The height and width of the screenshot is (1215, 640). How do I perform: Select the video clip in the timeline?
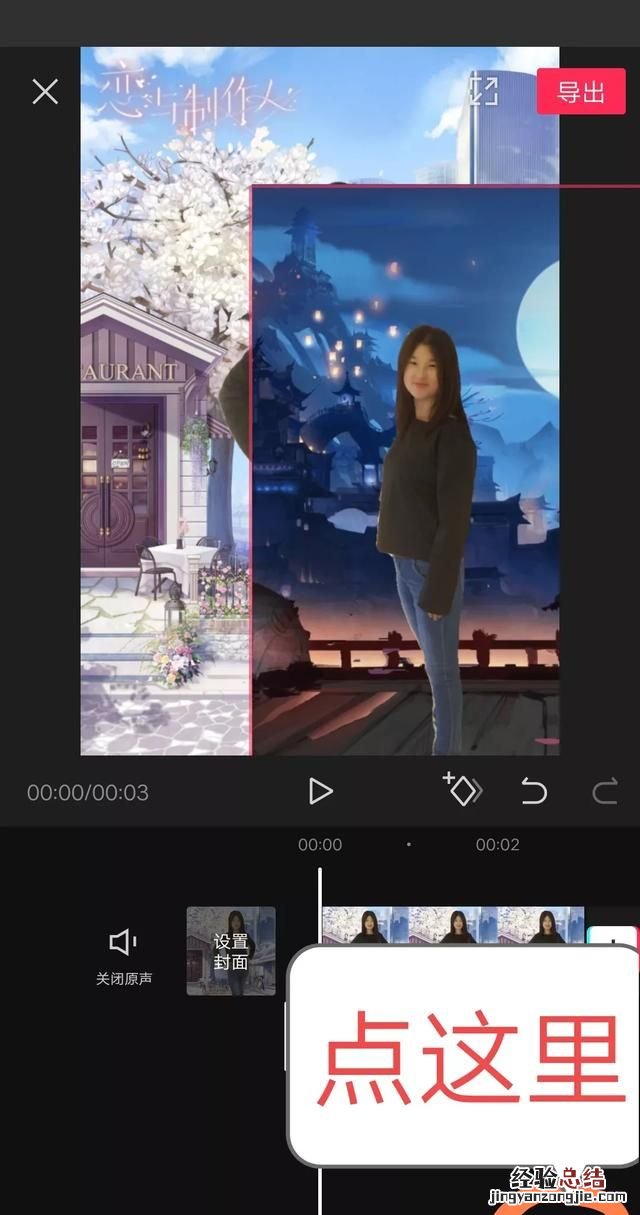pos(452,925)
